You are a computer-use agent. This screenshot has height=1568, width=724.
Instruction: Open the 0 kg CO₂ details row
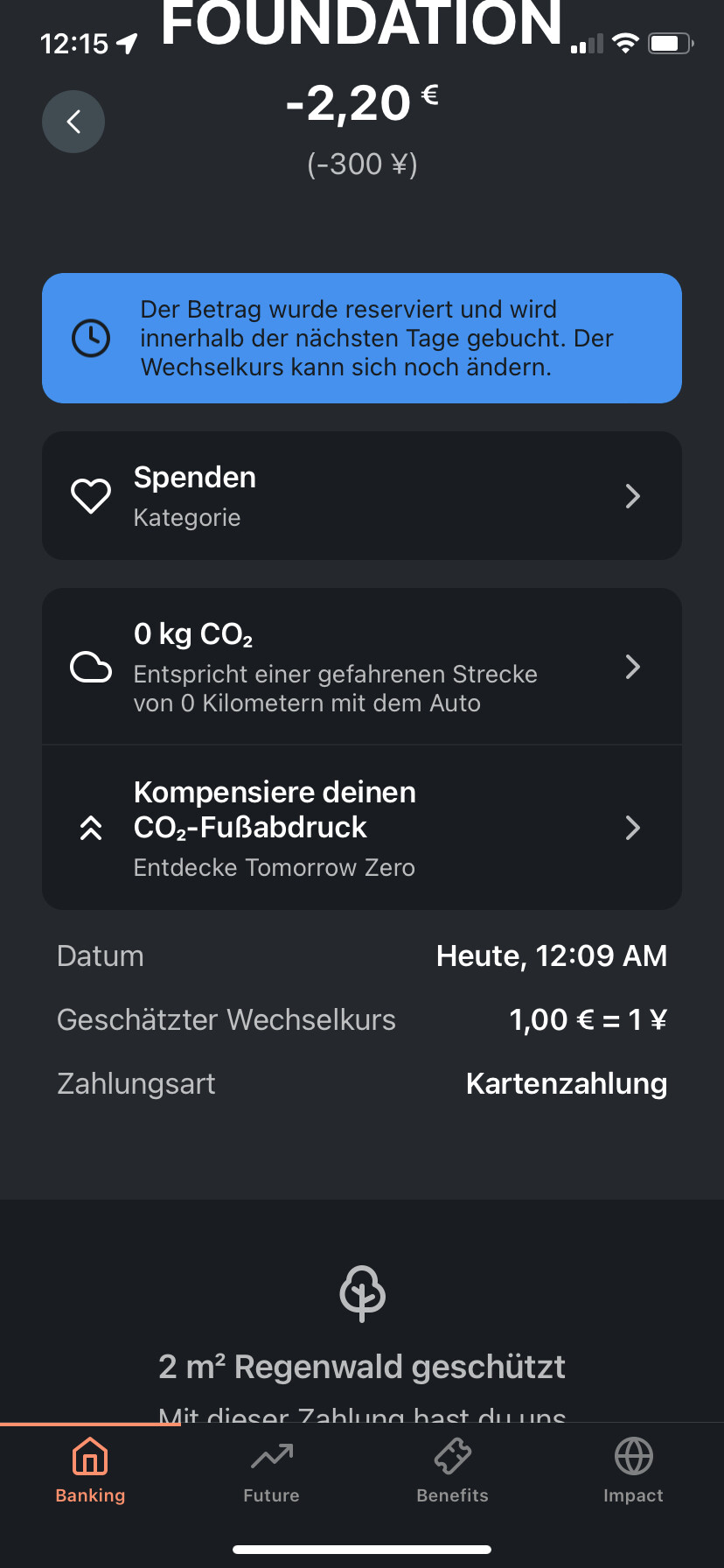point(362,667)
